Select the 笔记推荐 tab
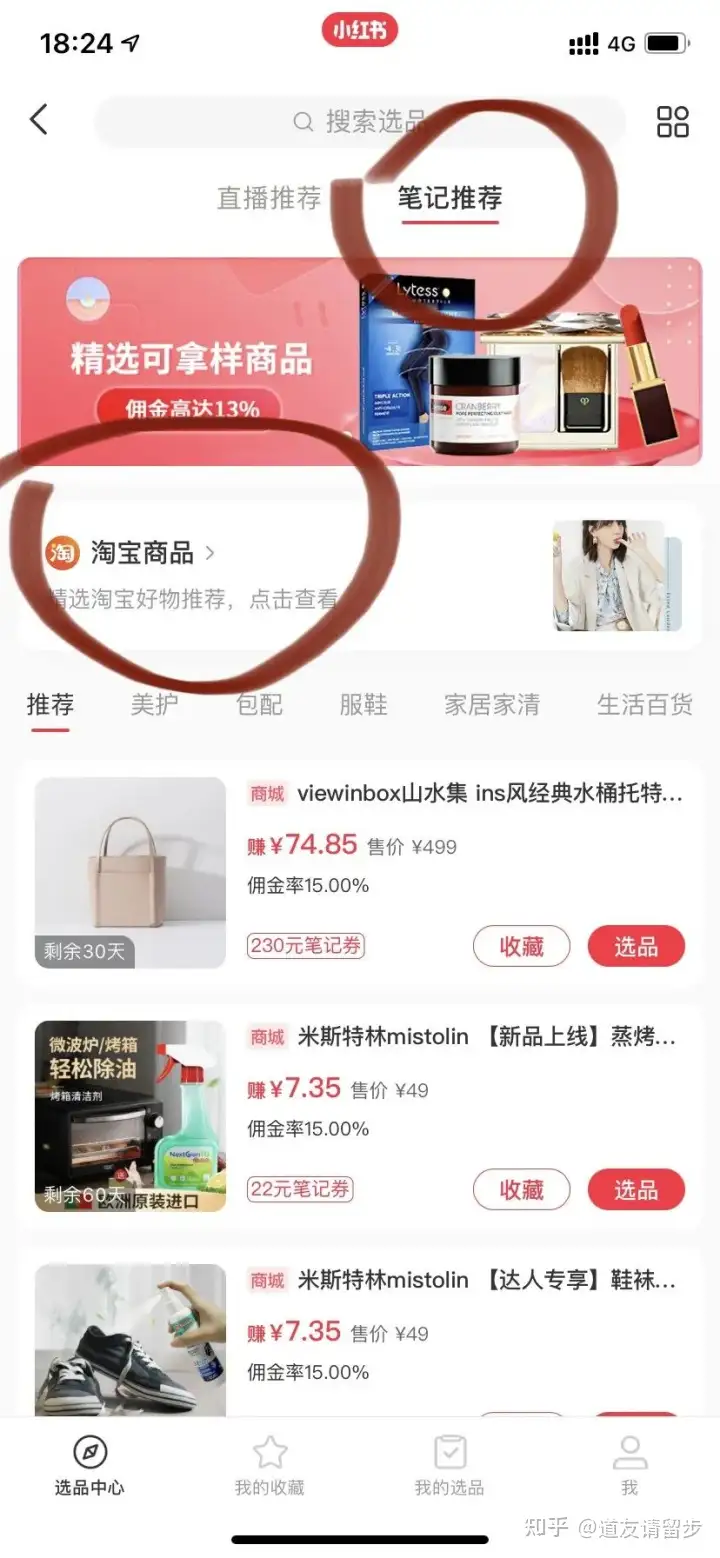The image size is (720, 1558). [x=450, y=198]
